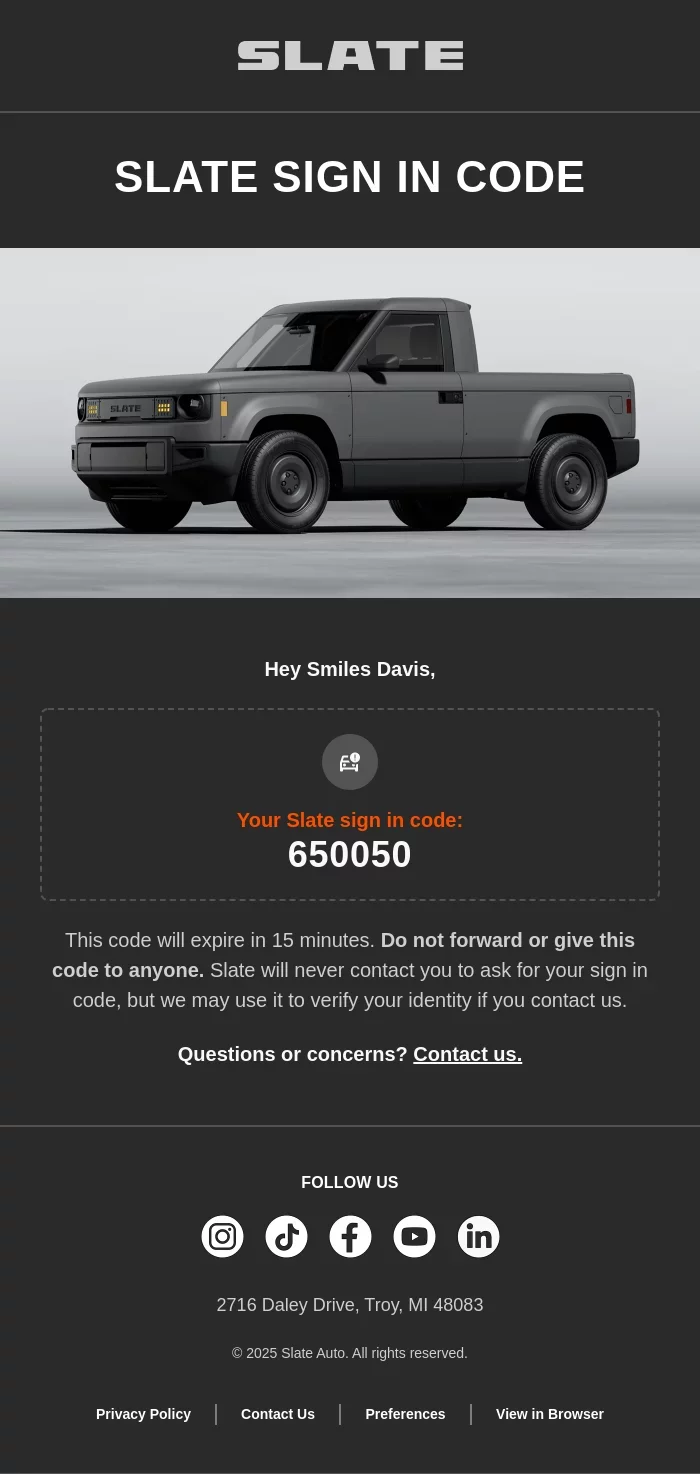Open Slate's Instagram page
Image resolution: width=700 pixels, height=1474 pixels.
(222, 1237)
